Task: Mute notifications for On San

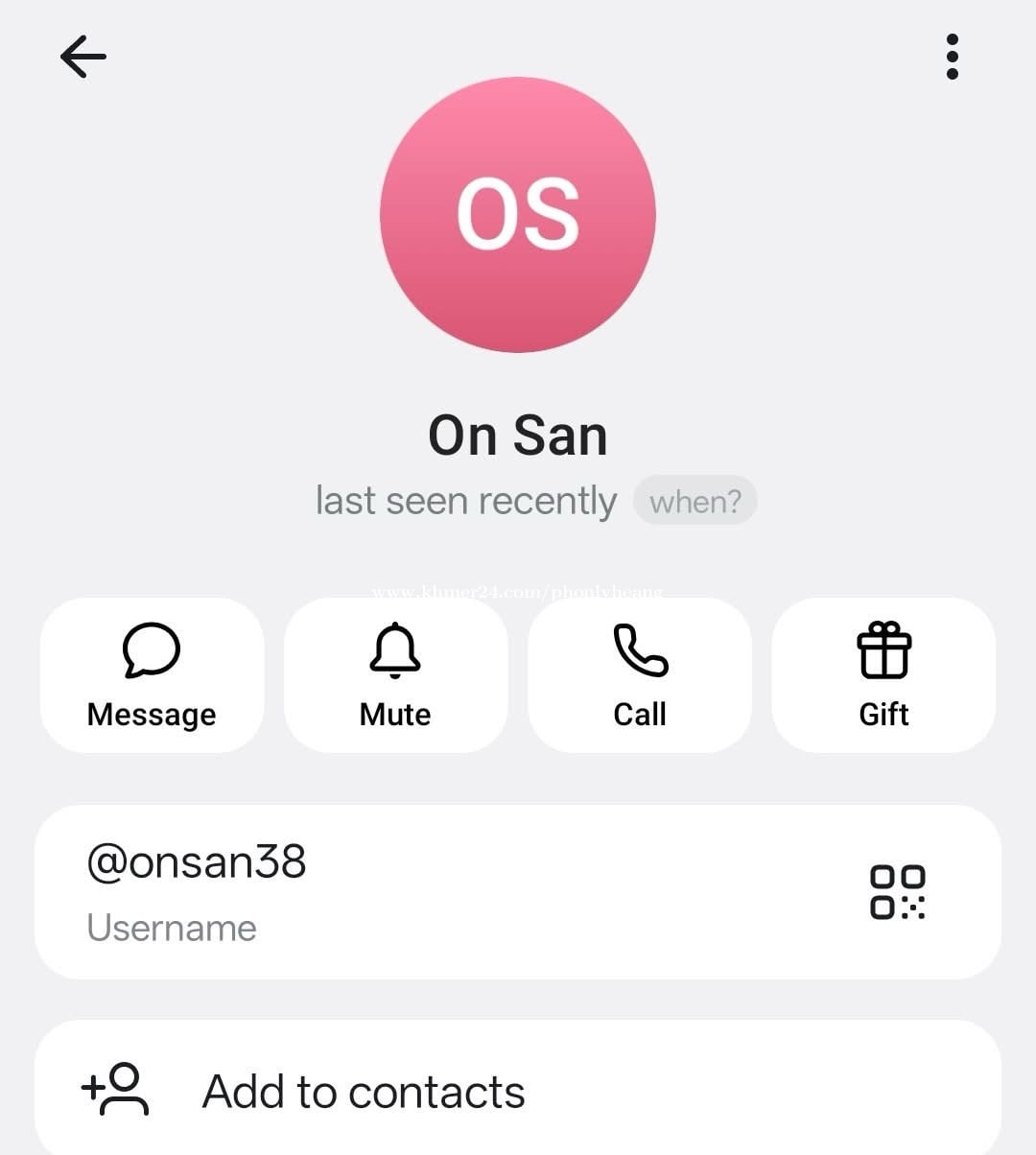Action: (x=395, y=675)
